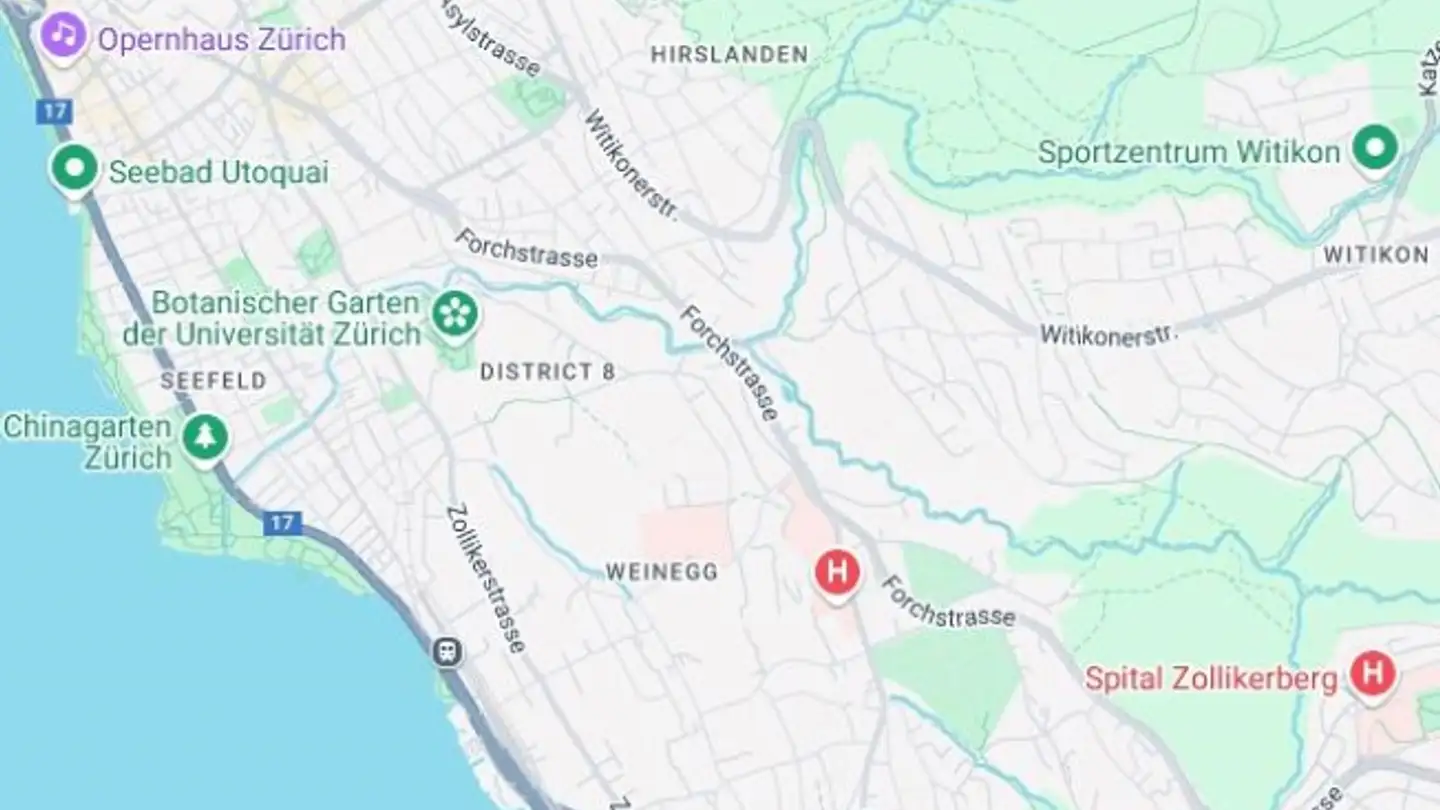This screenshot has width=1440, height=810.
Task: Tap the train station icon by the lakeshore
Action: point(447,652)
